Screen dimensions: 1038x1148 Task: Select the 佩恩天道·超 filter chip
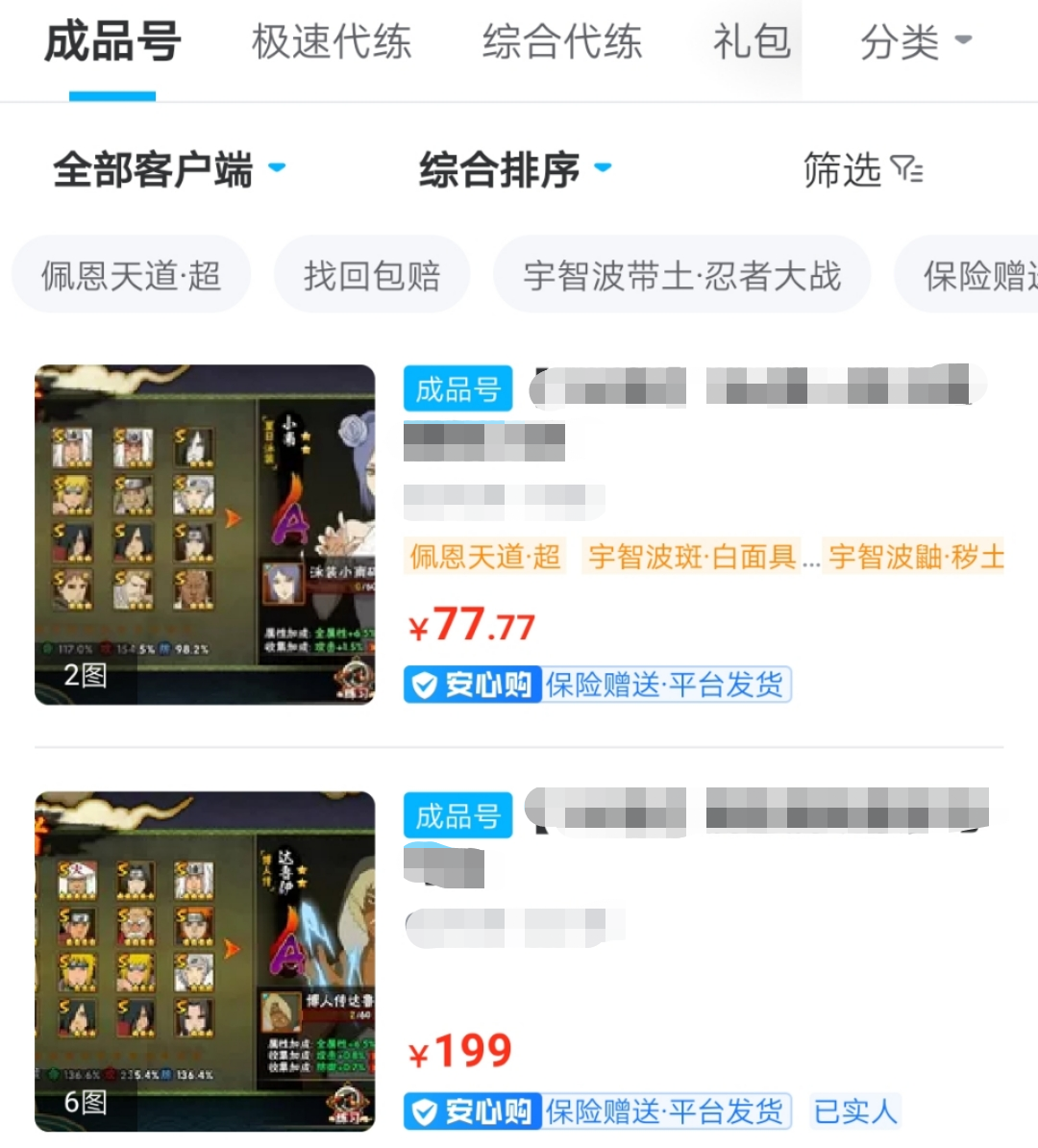click(132, 276)
